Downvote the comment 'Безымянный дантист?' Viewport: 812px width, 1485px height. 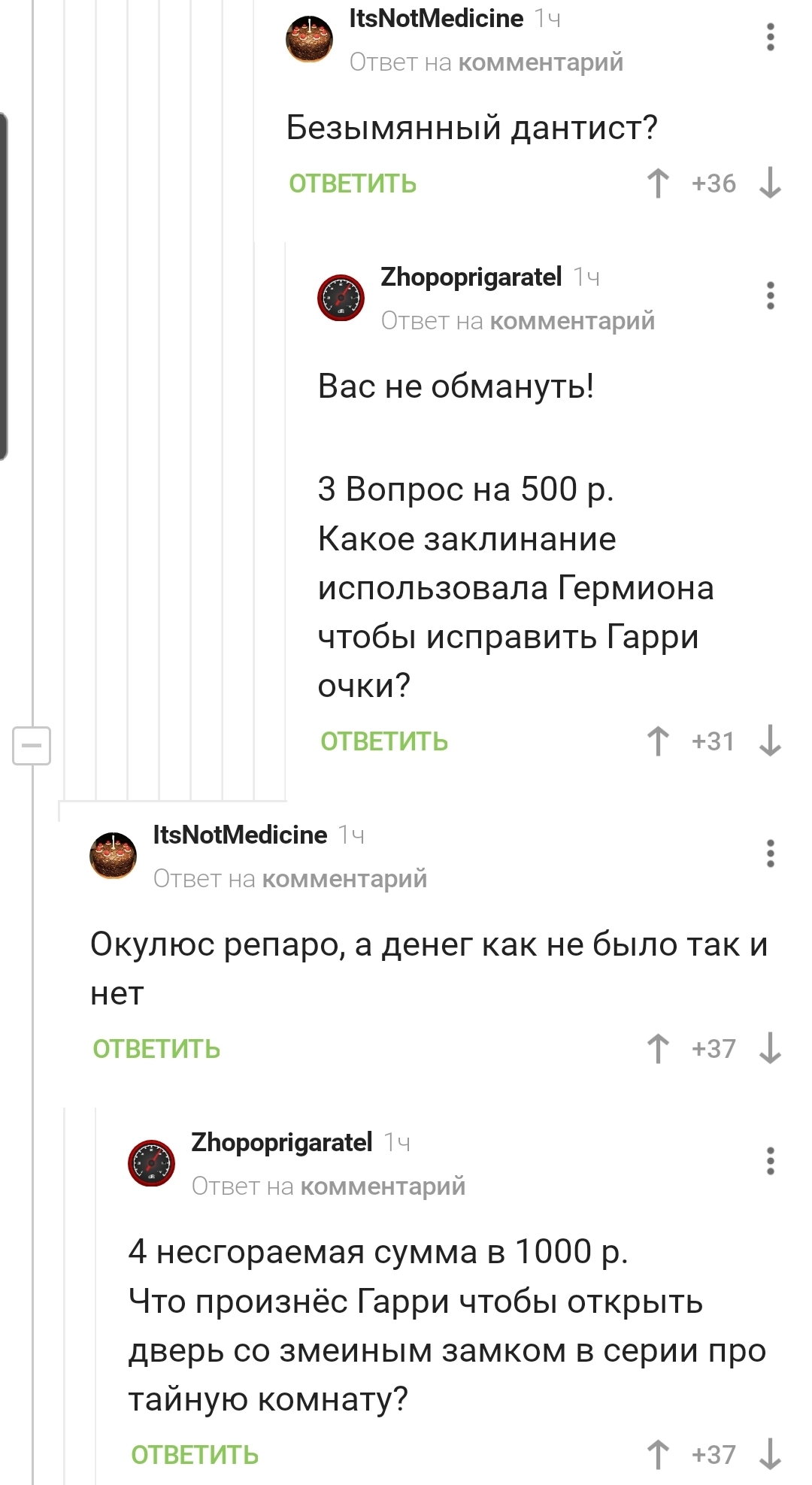coord(770,183)
